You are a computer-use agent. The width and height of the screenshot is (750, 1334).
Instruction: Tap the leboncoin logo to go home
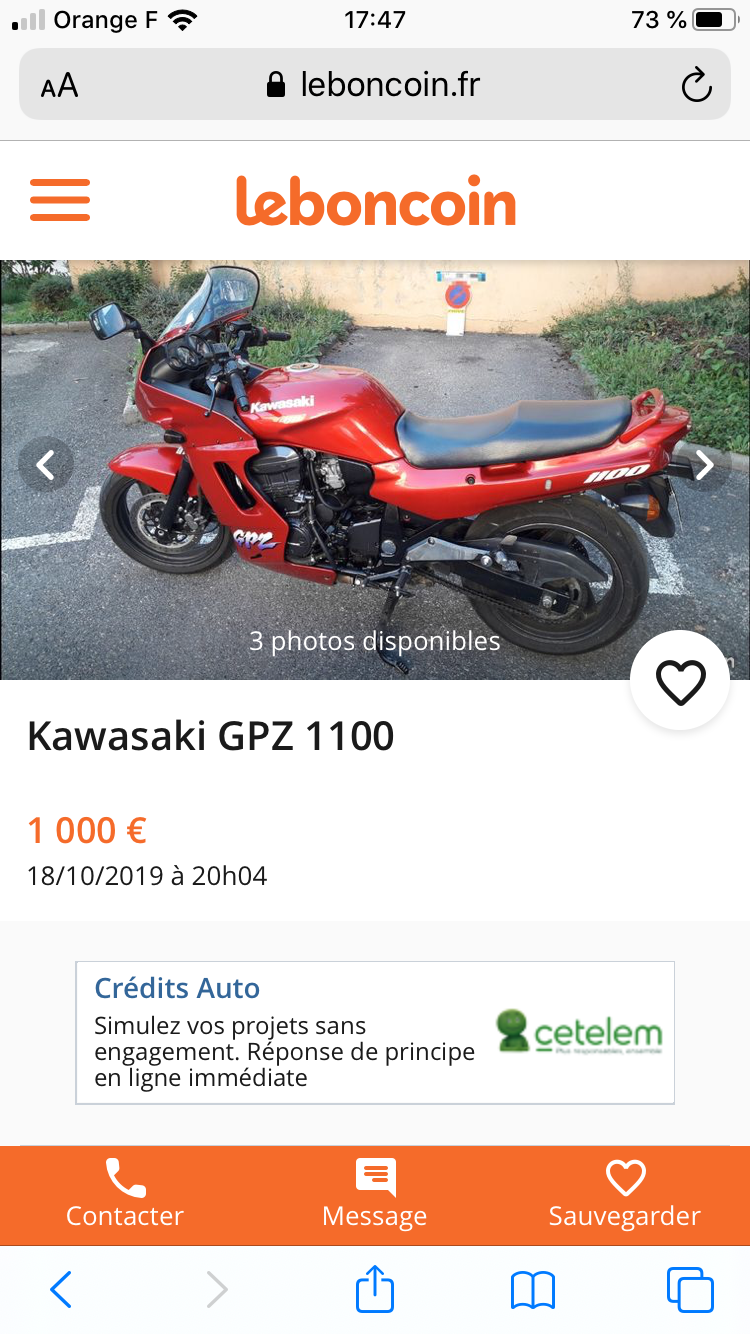tap(375, 200)
